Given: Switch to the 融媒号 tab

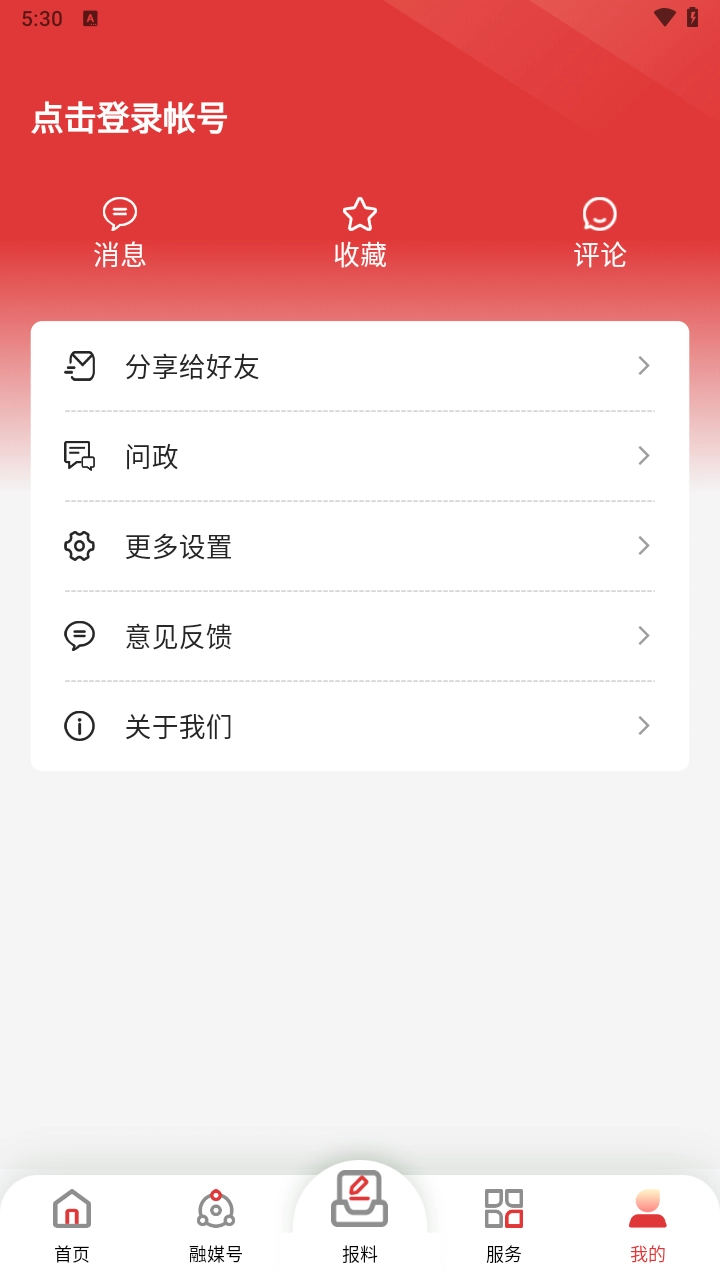Looking at the screenshot, I should (216, 1226).
